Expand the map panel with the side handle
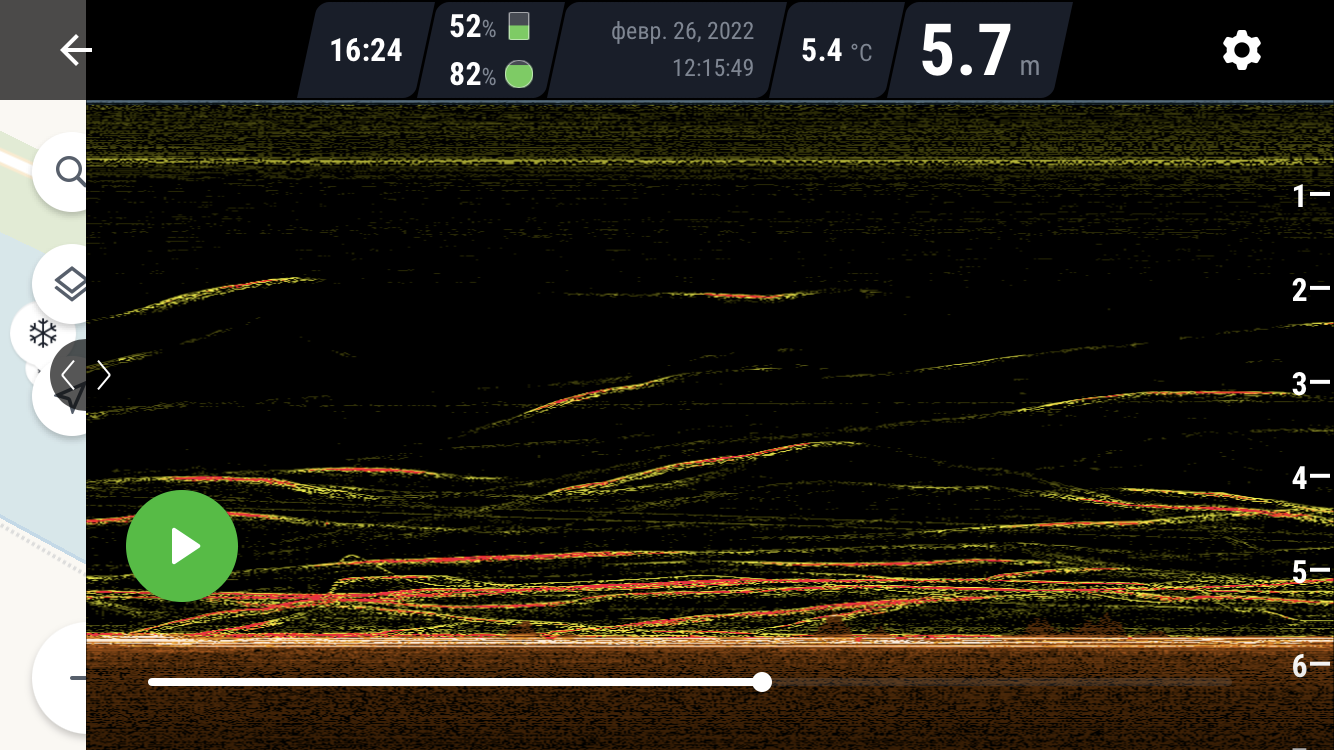This screenshot has height=750, width=1334. tap(86, 376)
